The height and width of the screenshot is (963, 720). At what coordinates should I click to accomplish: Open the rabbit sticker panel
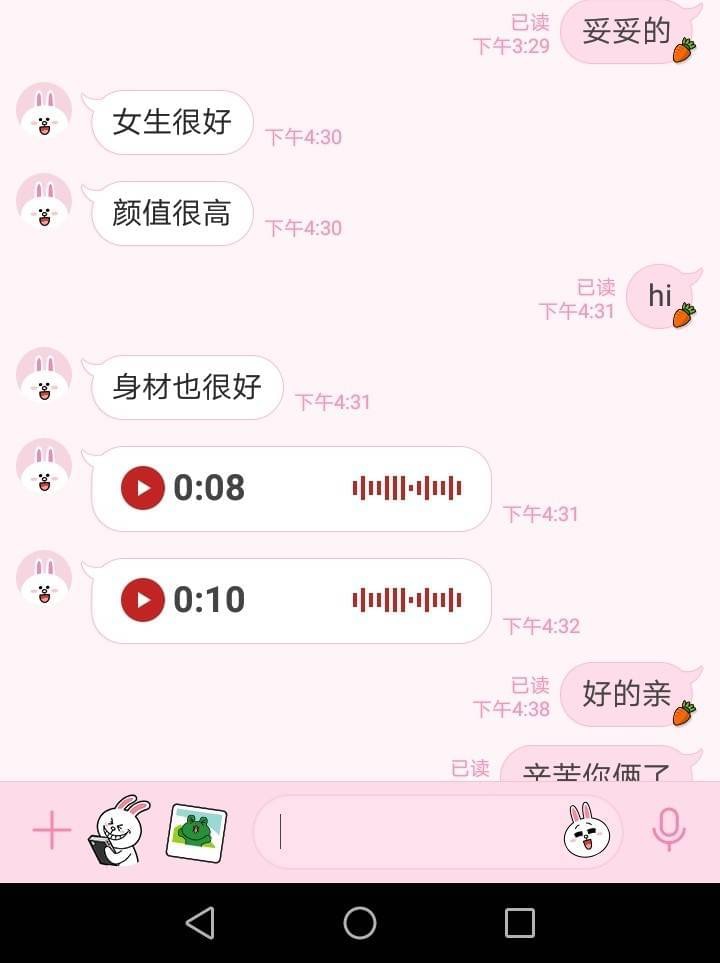(119, 831)
